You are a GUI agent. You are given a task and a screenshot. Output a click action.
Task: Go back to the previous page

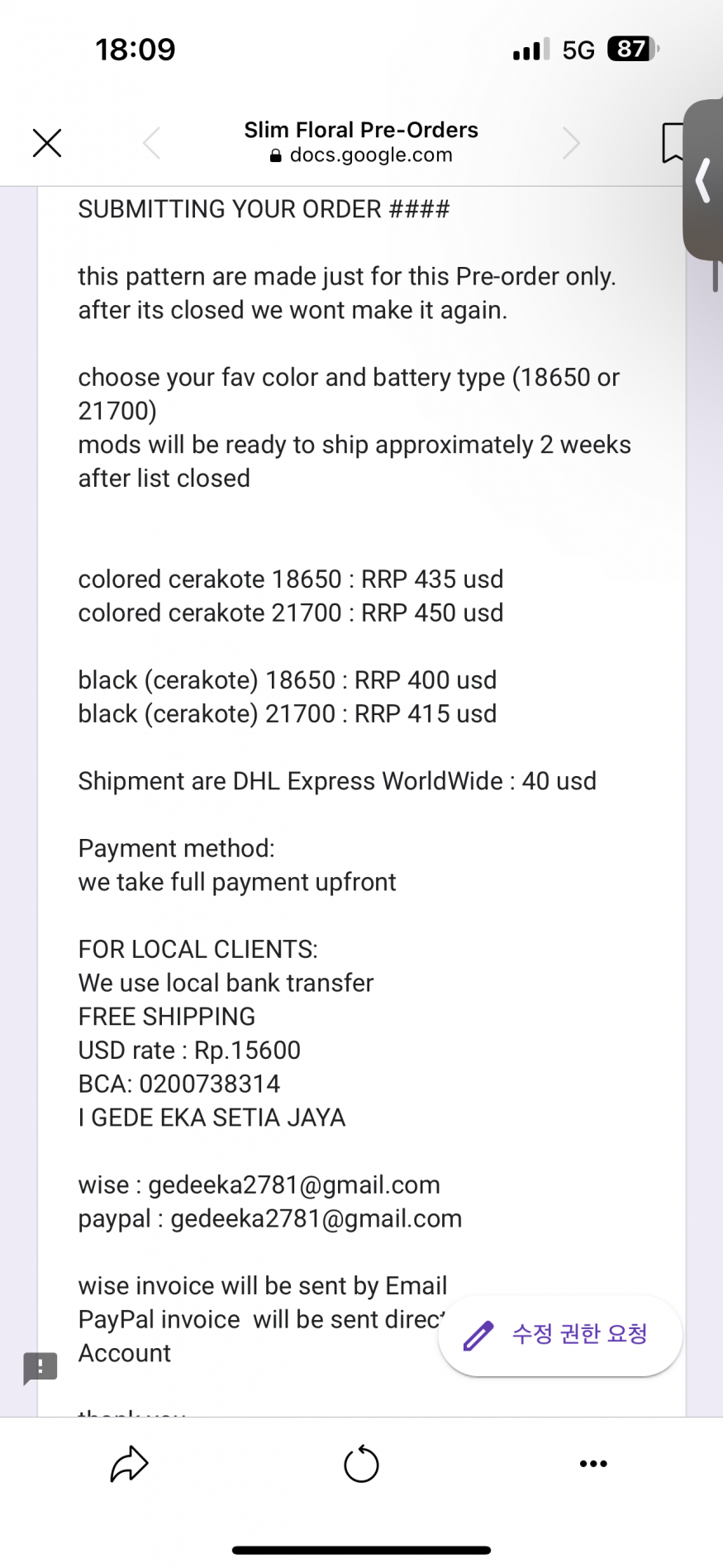point(151,143)
